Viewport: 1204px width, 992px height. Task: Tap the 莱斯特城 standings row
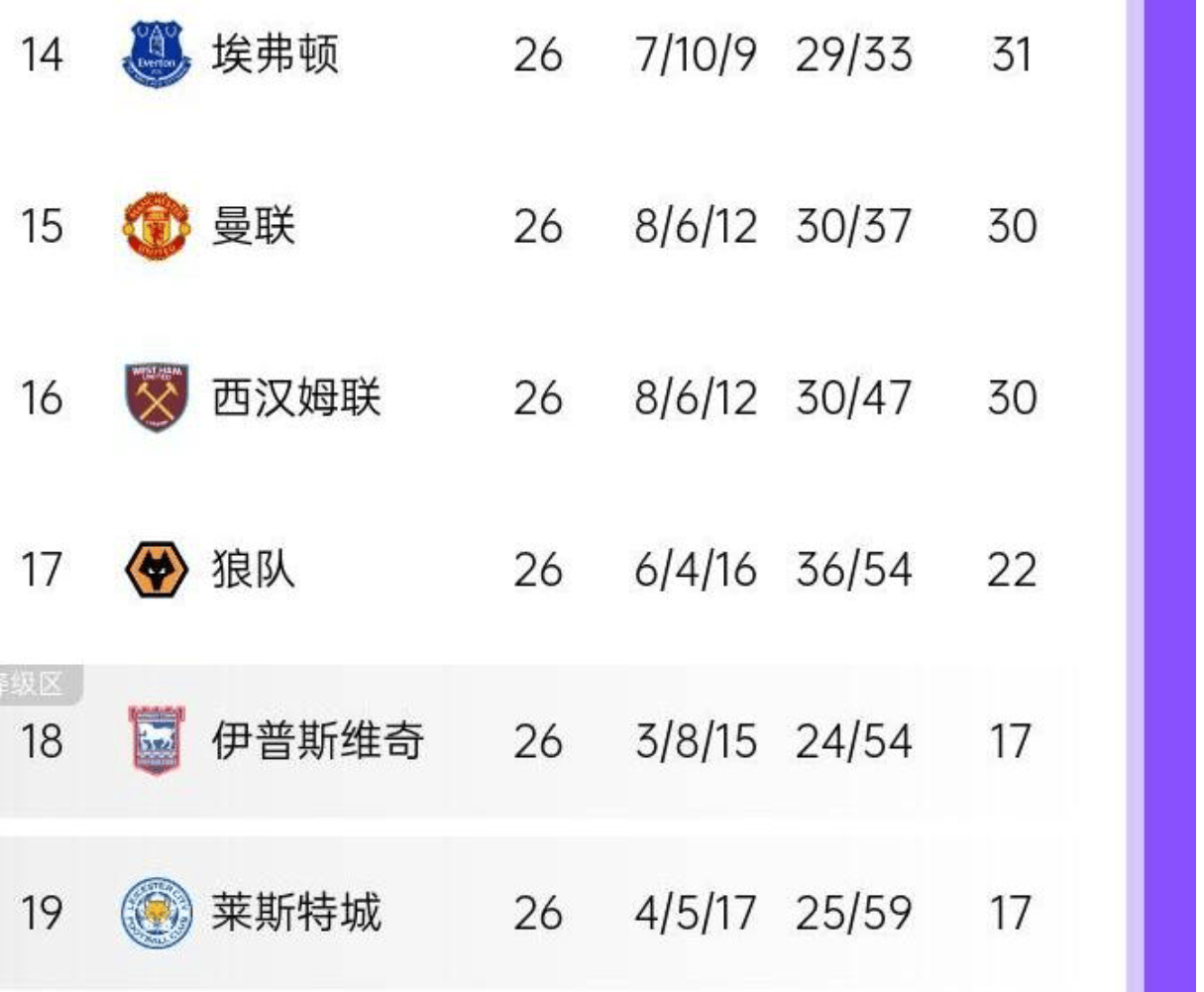tap(295, 913)
